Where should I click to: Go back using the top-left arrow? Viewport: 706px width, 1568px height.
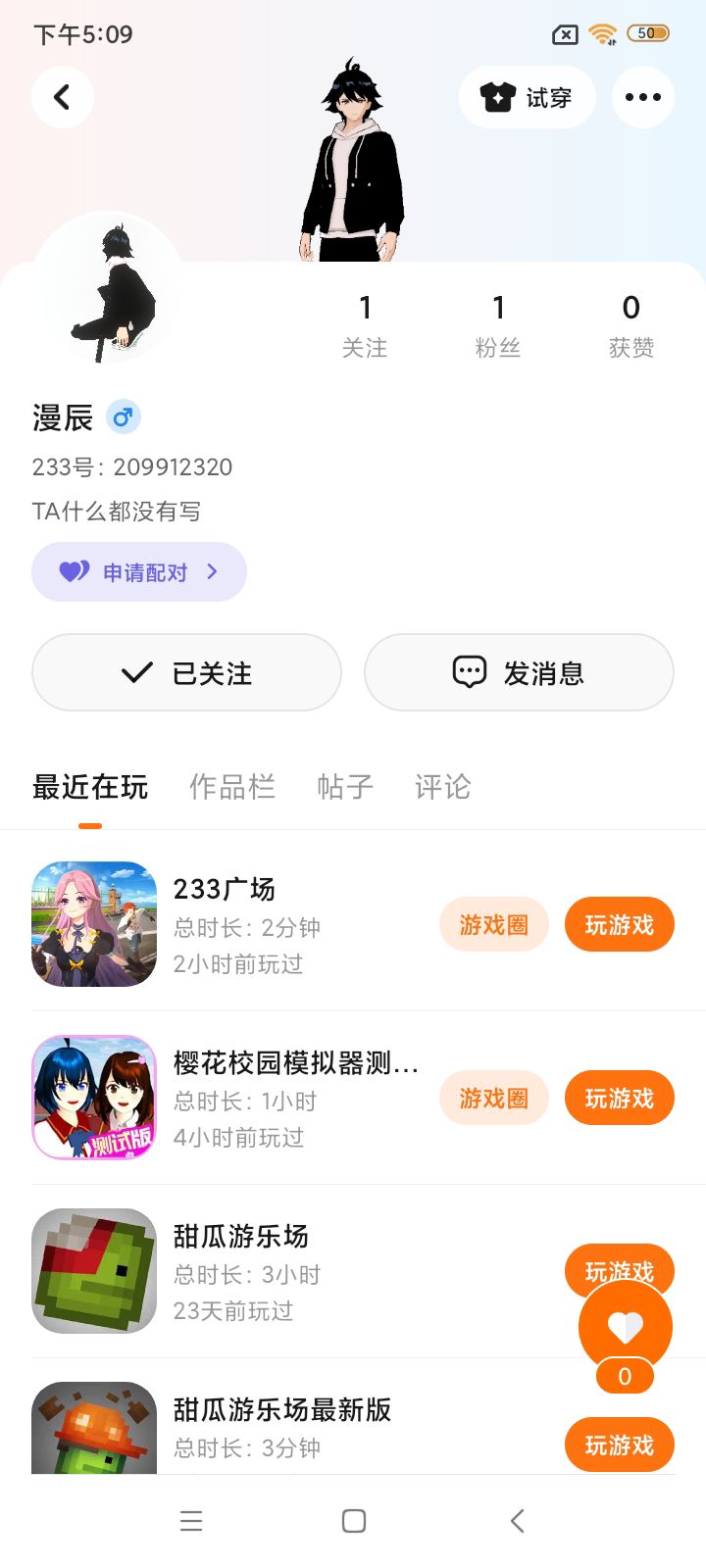[x=63, y=97]
